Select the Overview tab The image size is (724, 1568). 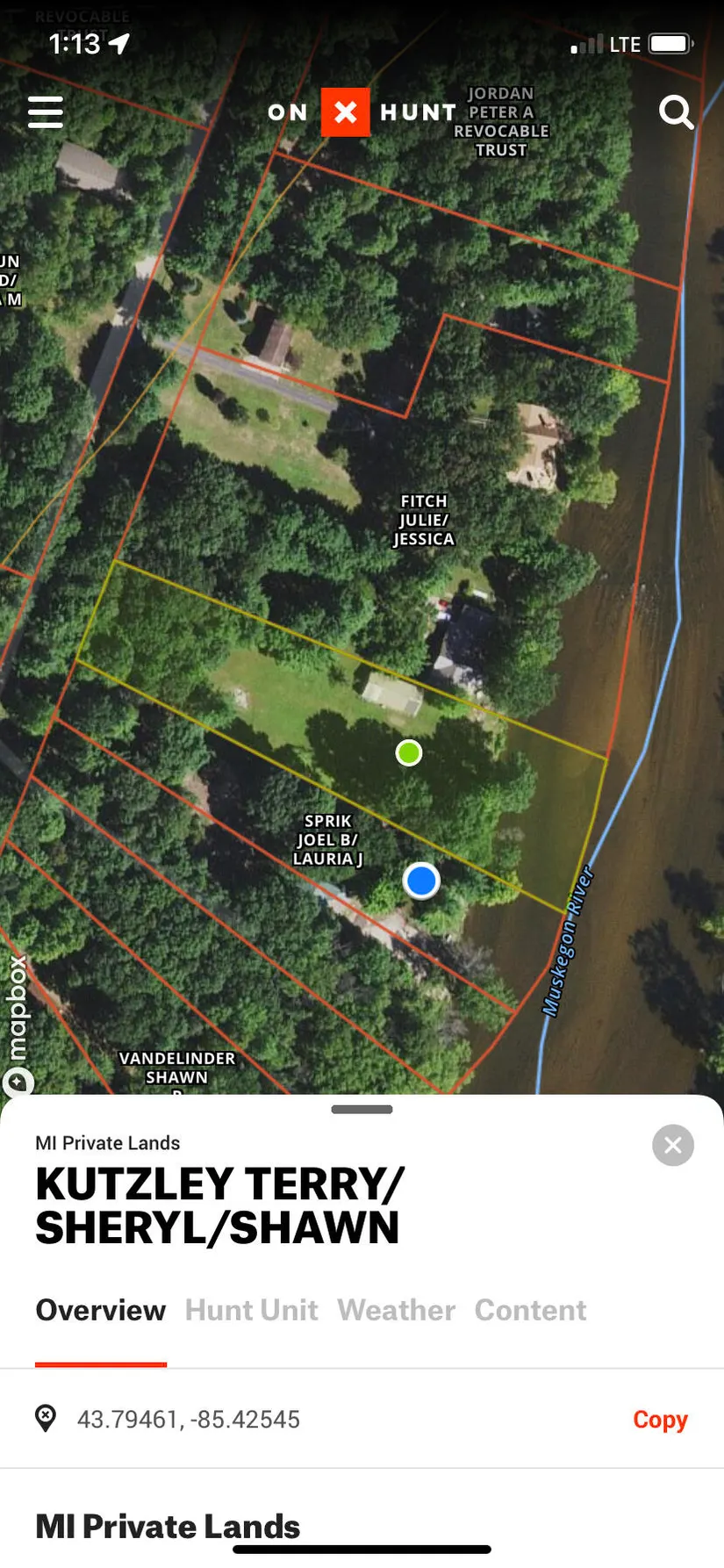tap(100, 1310)
